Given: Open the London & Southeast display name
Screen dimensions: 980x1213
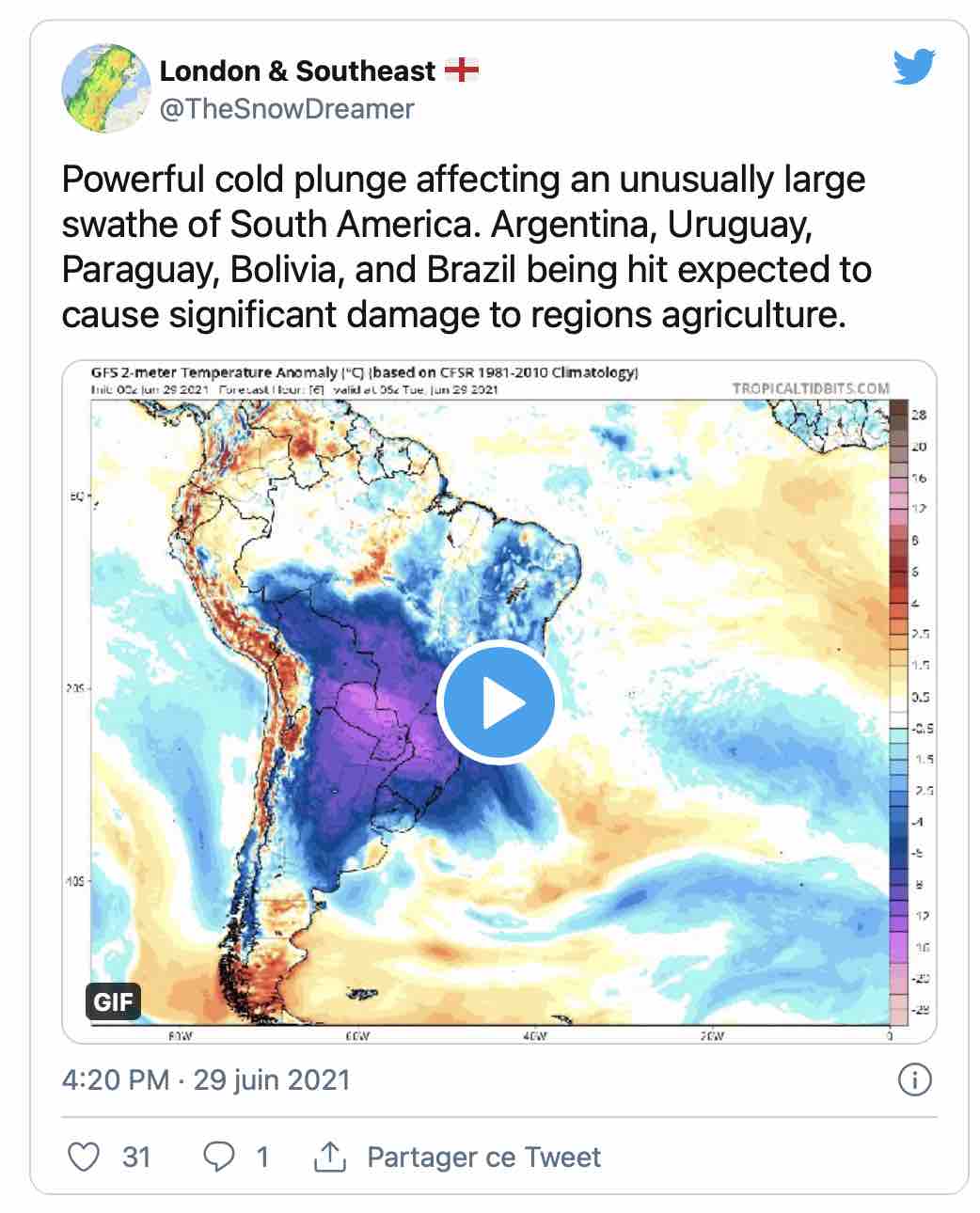Looking at the screenshot, I should (x=297, y=71).
